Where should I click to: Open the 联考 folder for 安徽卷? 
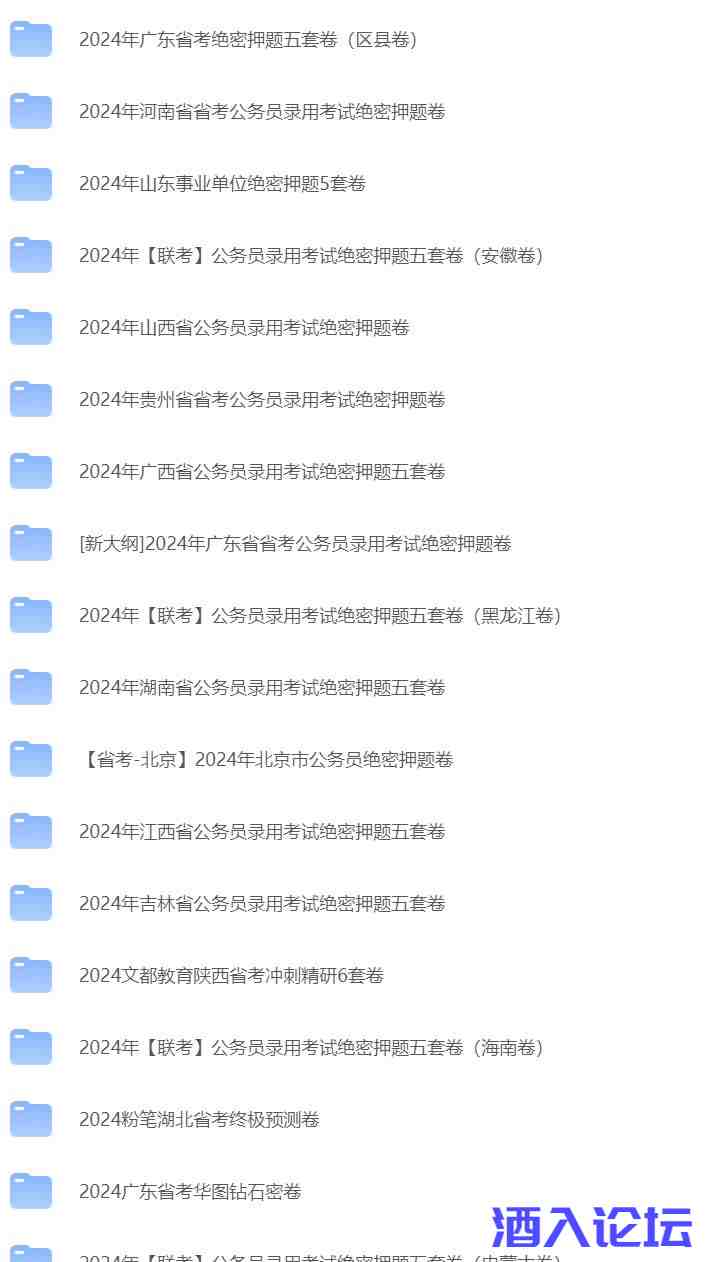(310, 256)
